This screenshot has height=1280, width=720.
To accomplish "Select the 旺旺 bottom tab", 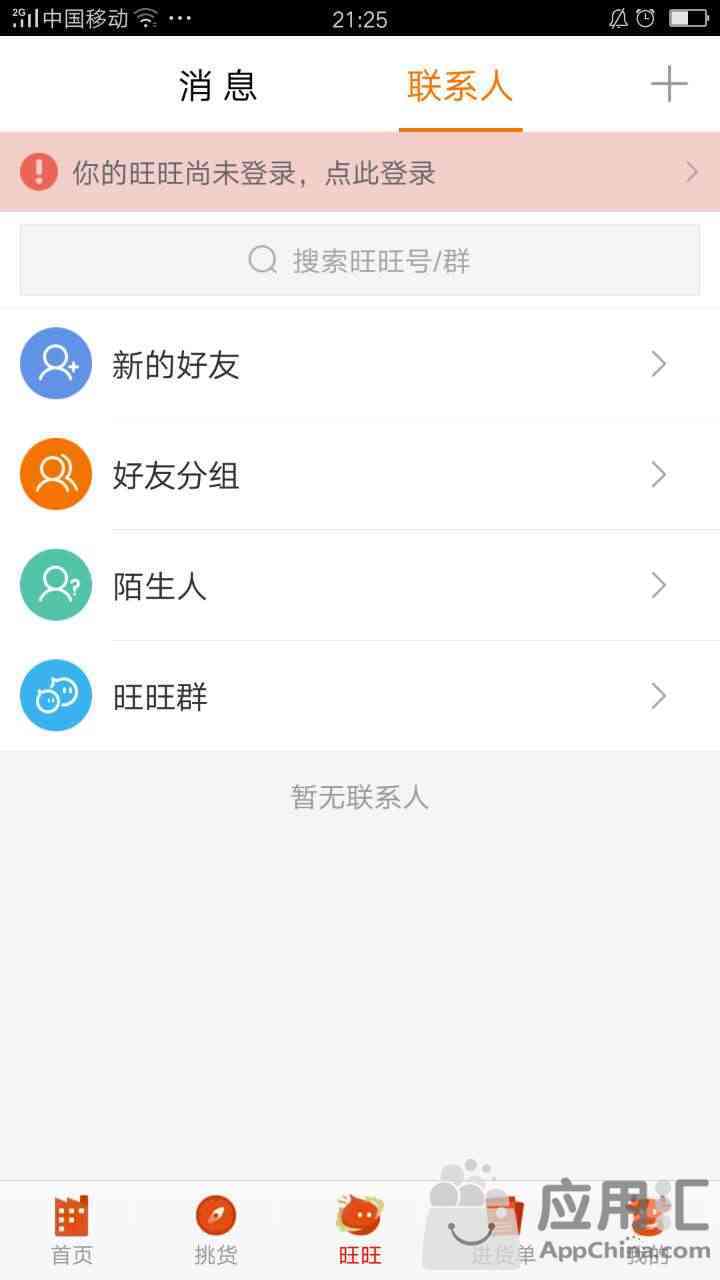I will (360, 1231).
